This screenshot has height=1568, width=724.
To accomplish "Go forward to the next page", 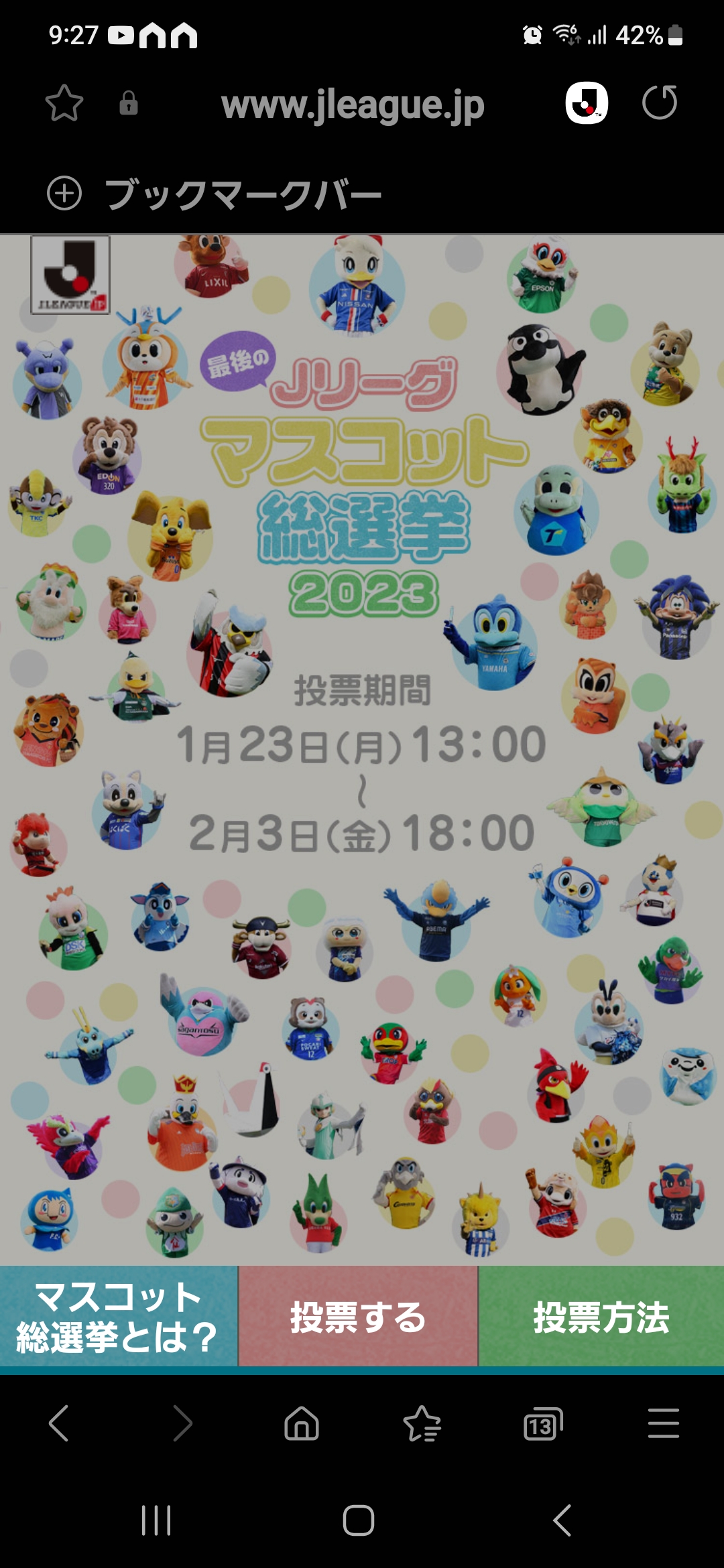I will tap(182, 1423).
